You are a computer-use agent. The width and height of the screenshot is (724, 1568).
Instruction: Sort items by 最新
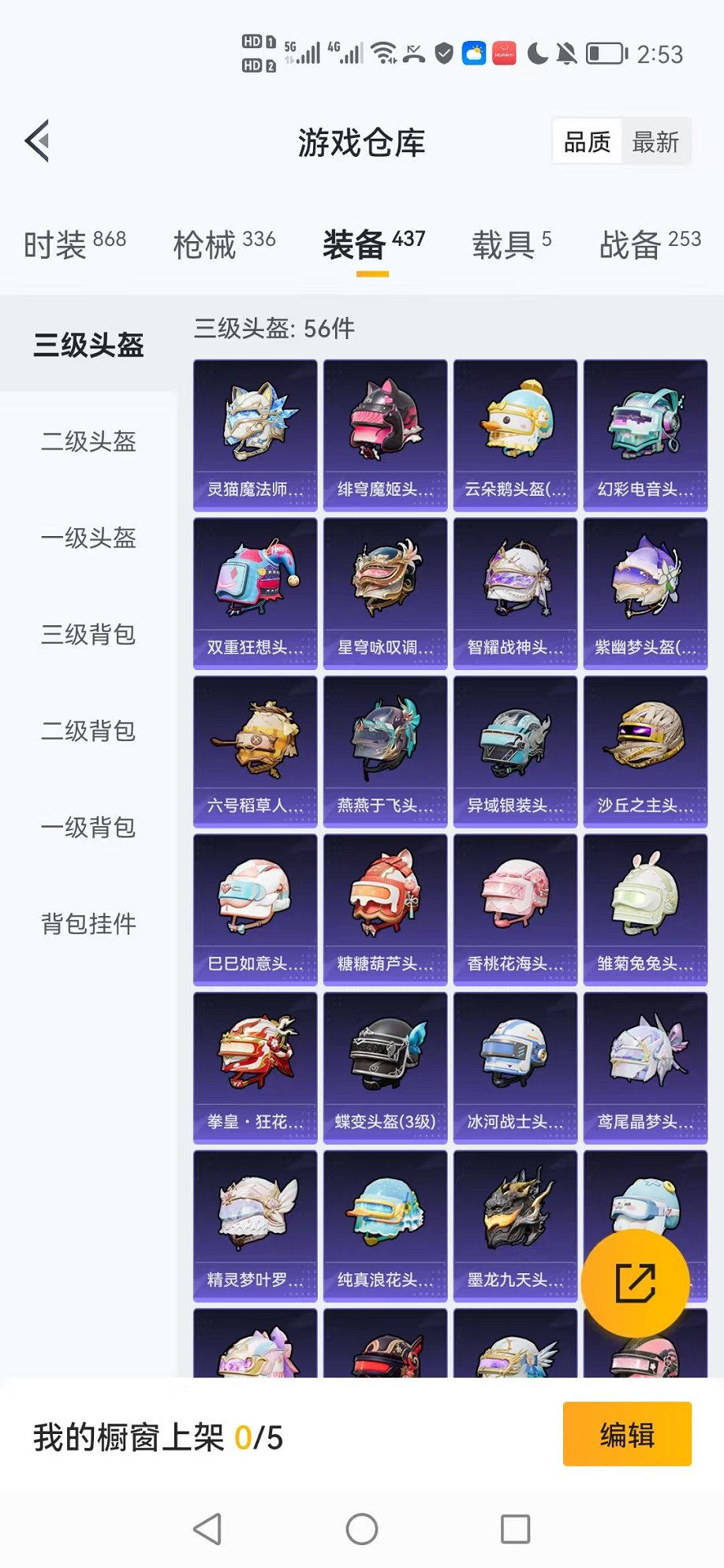click(x=655, y=142)
